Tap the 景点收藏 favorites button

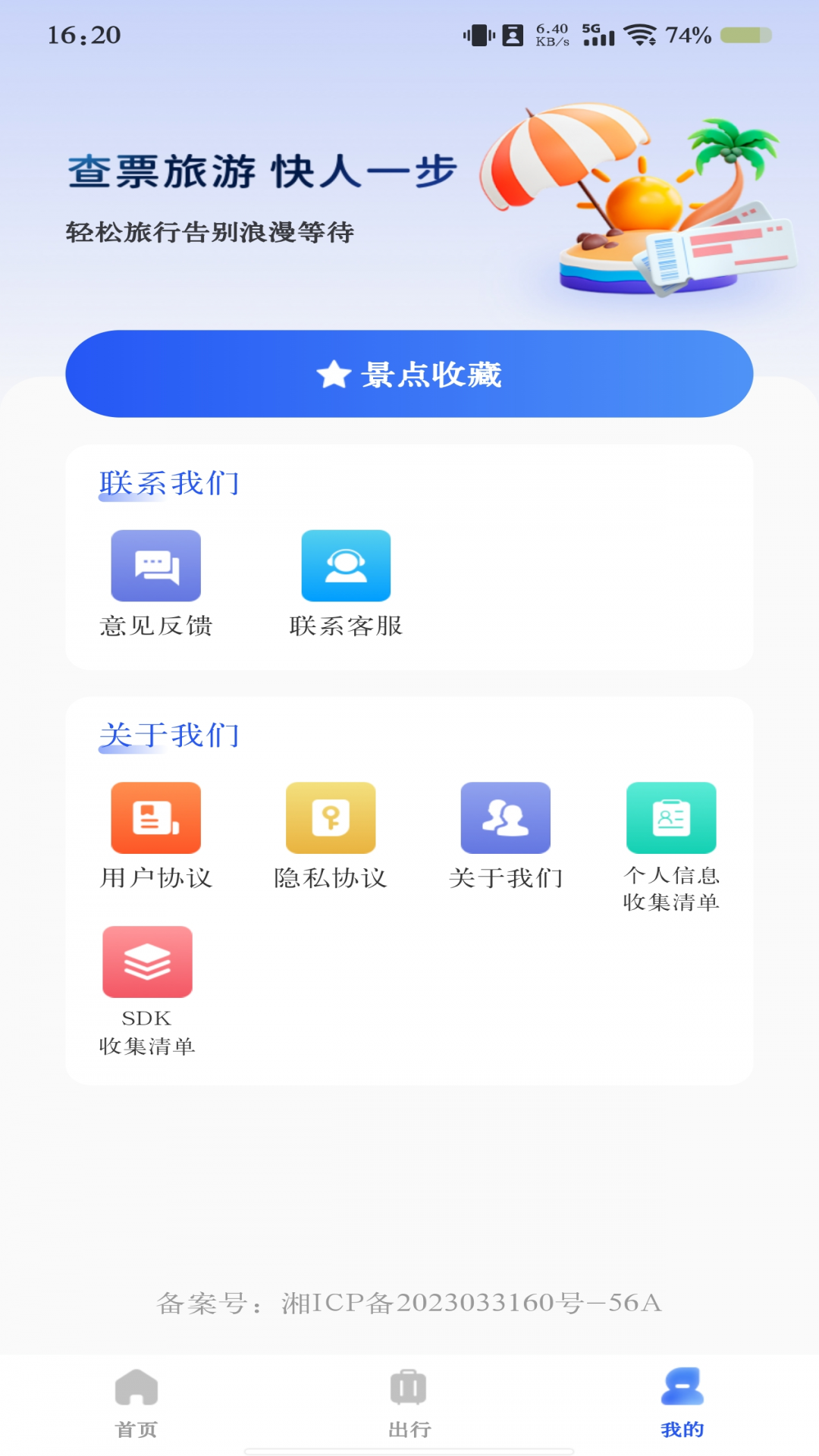(409, 373)
